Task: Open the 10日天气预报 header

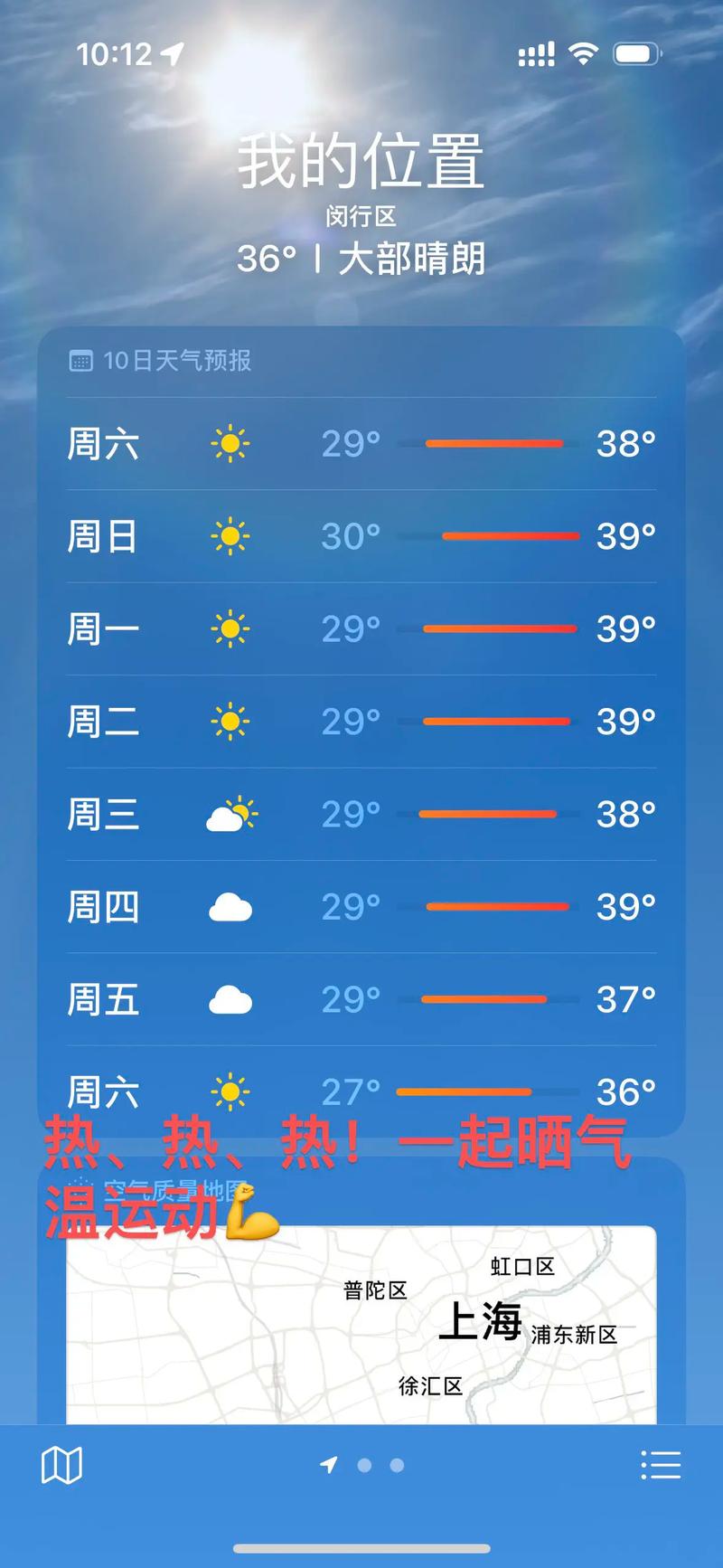Action: (x=178, y=361)
